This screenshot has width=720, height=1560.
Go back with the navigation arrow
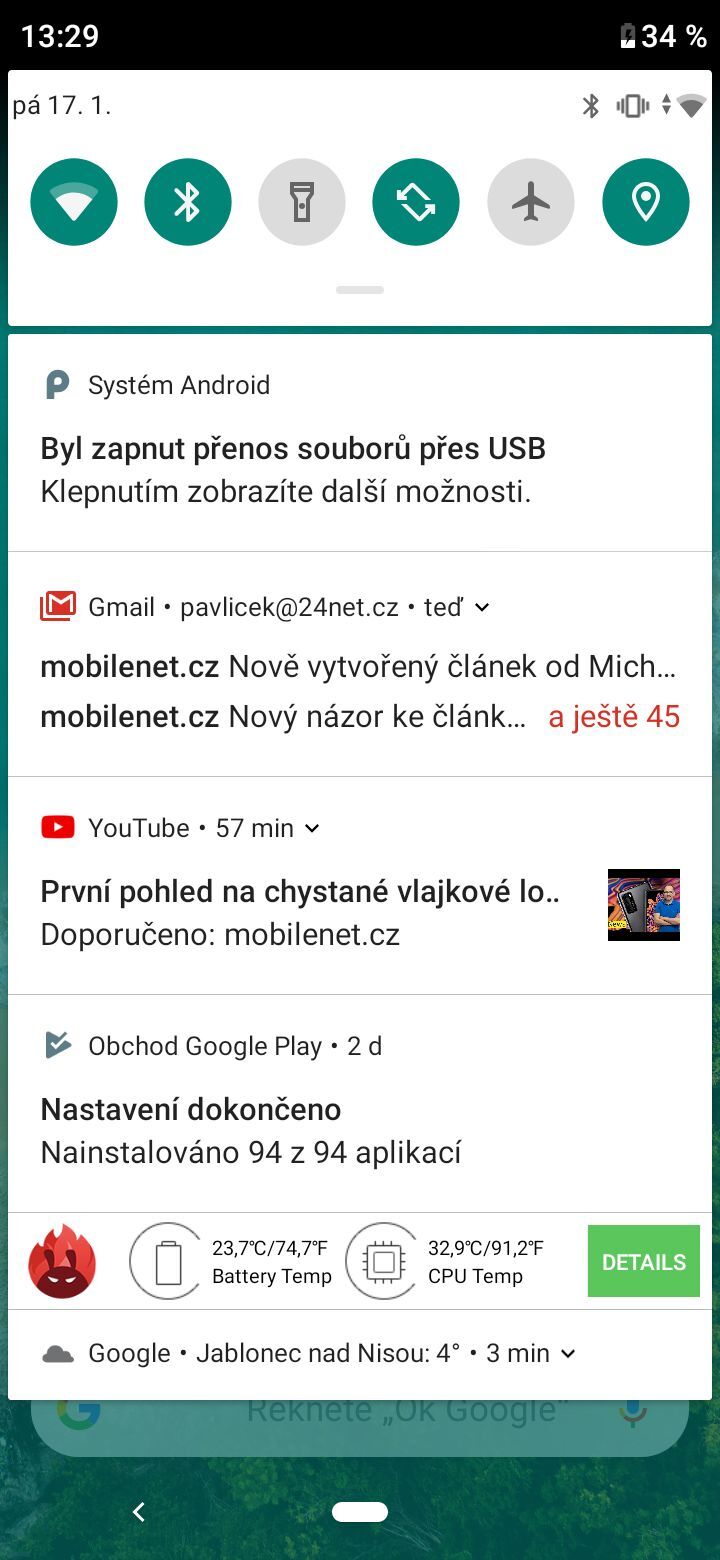pos(139,1512)
